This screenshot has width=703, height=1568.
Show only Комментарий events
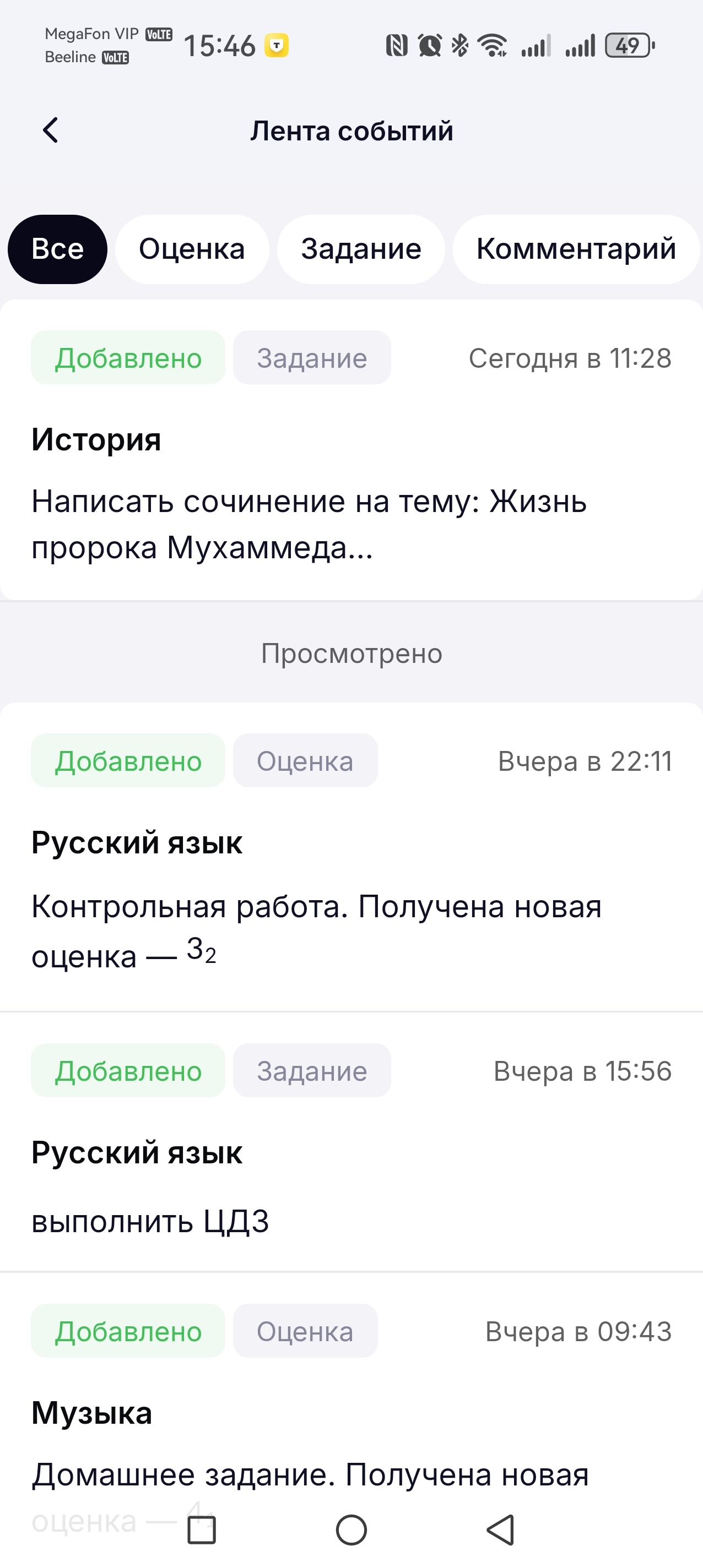pos(576,249)
